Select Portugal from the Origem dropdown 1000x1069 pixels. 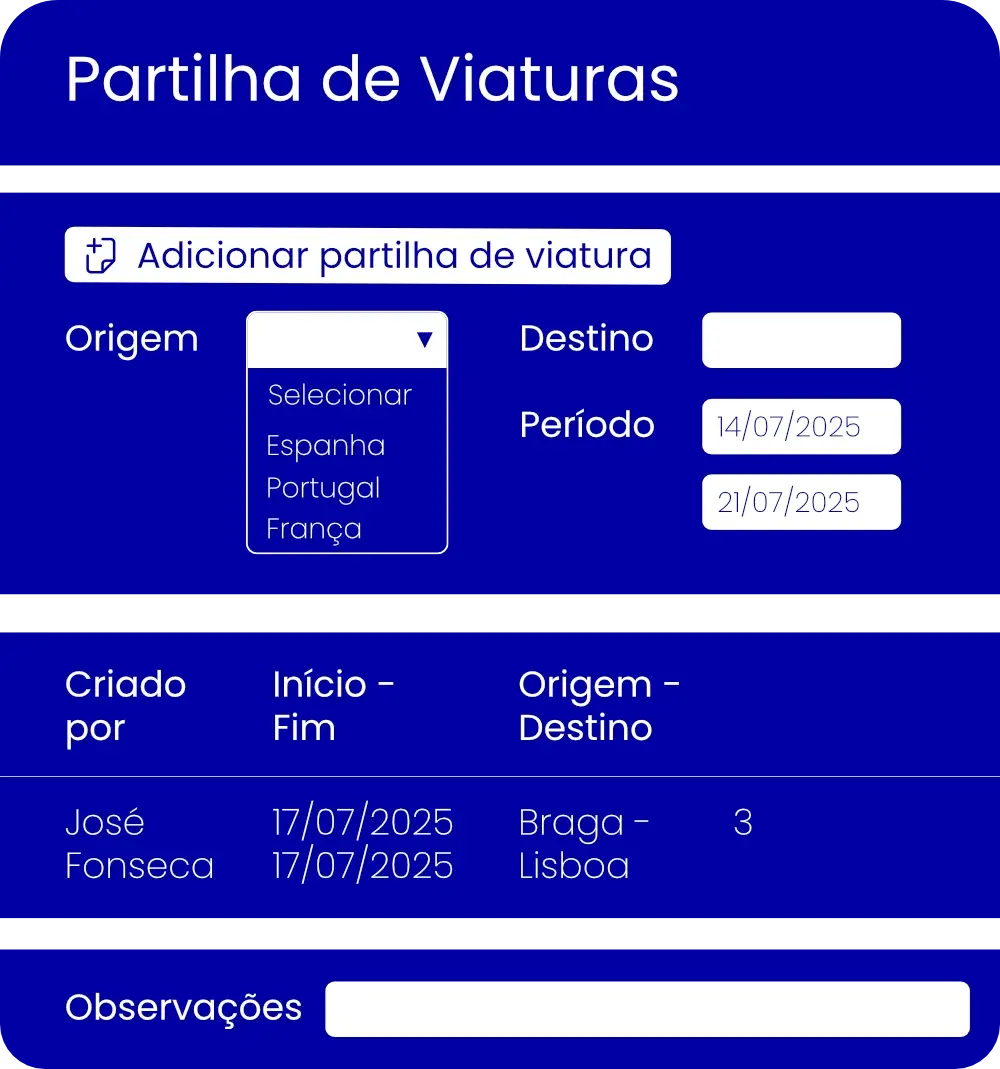(x=322, y=487)
